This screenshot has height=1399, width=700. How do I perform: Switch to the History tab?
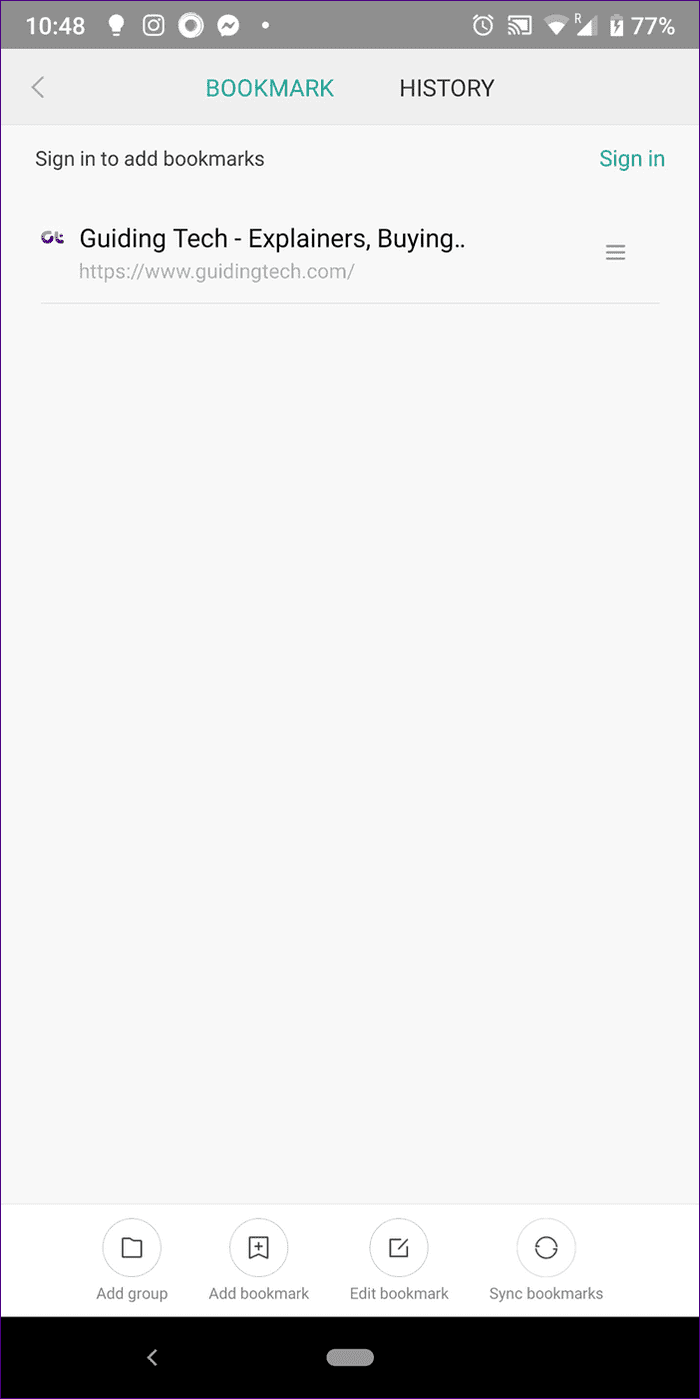[x=447, y=88]
